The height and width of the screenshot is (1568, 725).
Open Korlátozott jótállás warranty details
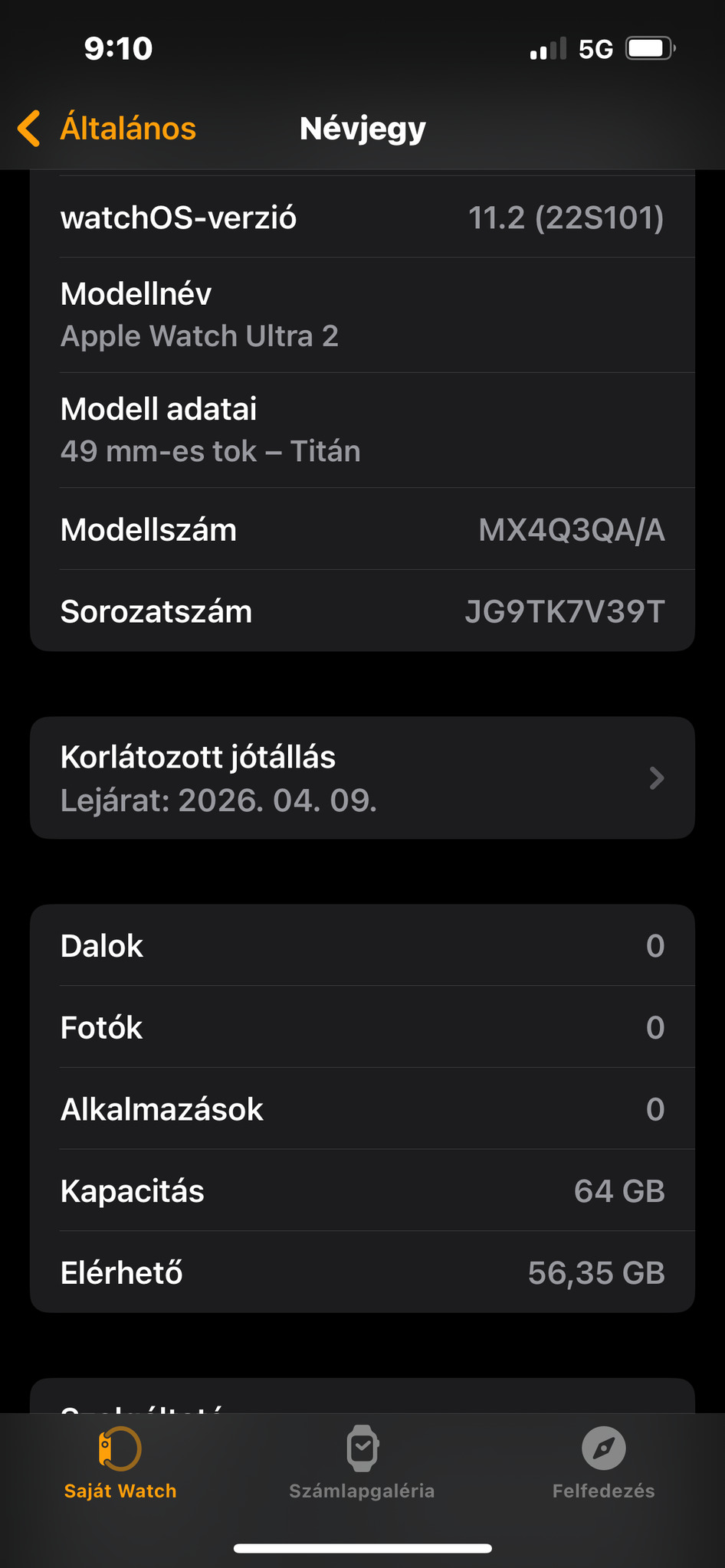(x=362, y=778)
